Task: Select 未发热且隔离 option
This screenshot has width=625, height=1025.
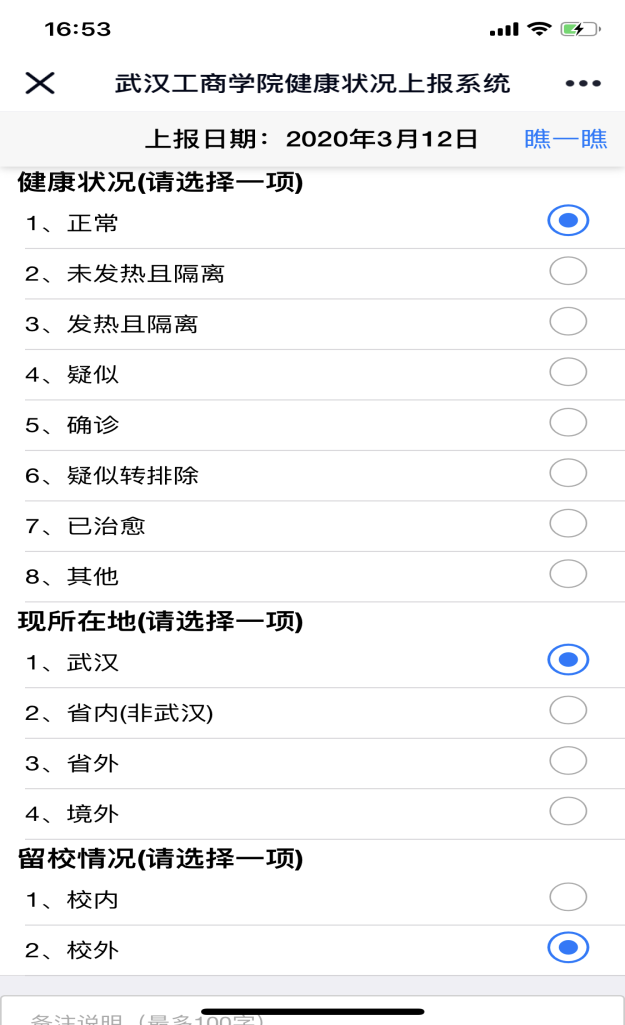Action: point(568,271)
